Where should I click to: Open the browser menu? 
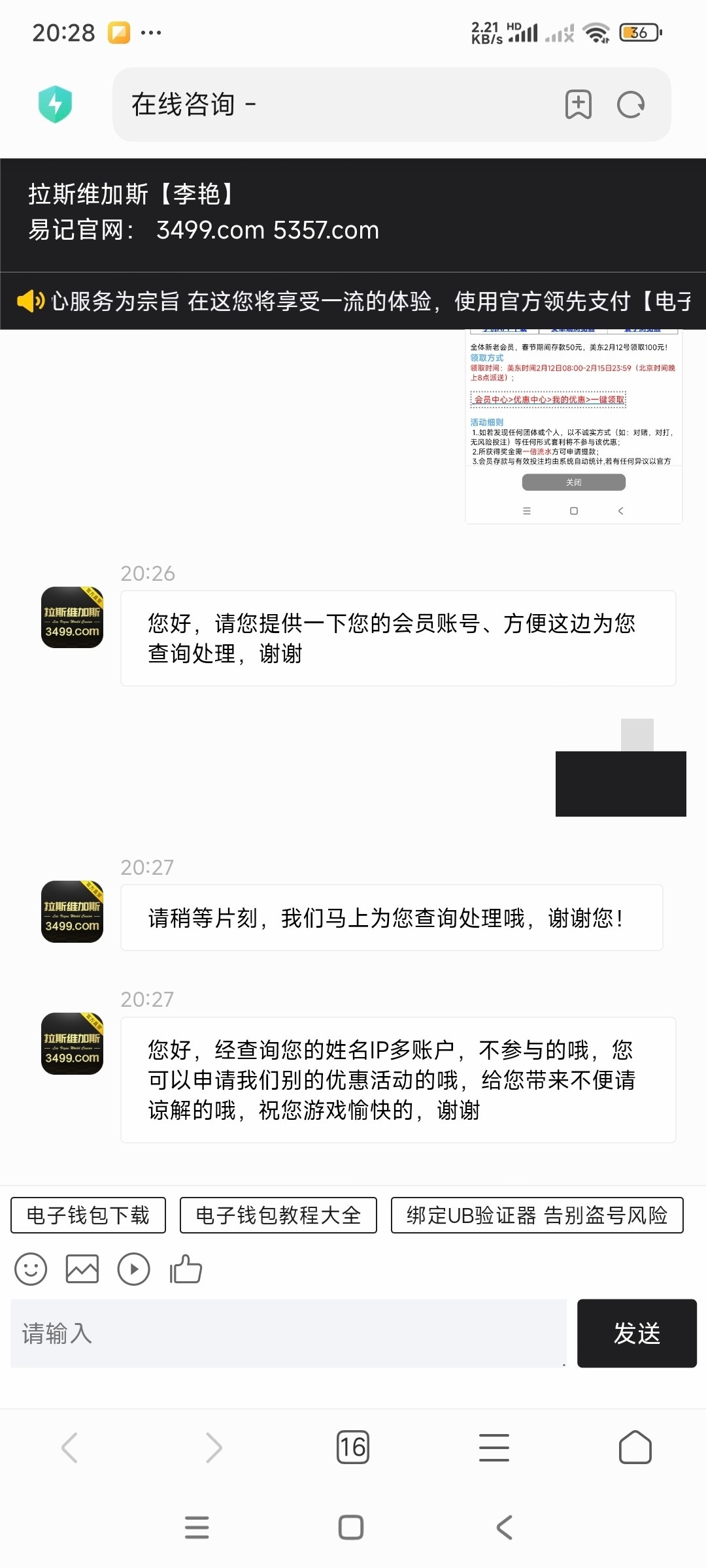pos(494,1448)
